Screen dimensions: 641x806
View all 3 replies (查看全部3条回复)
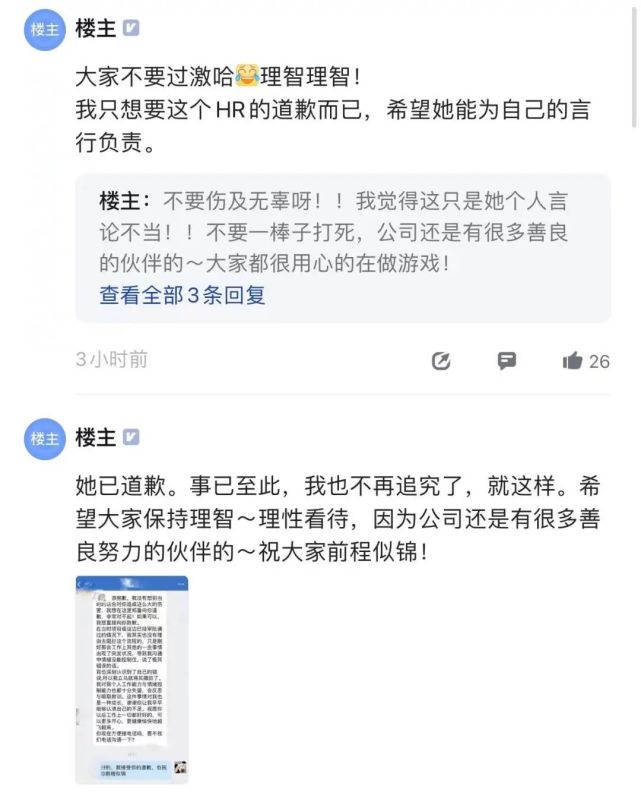[x=182, y=295]
